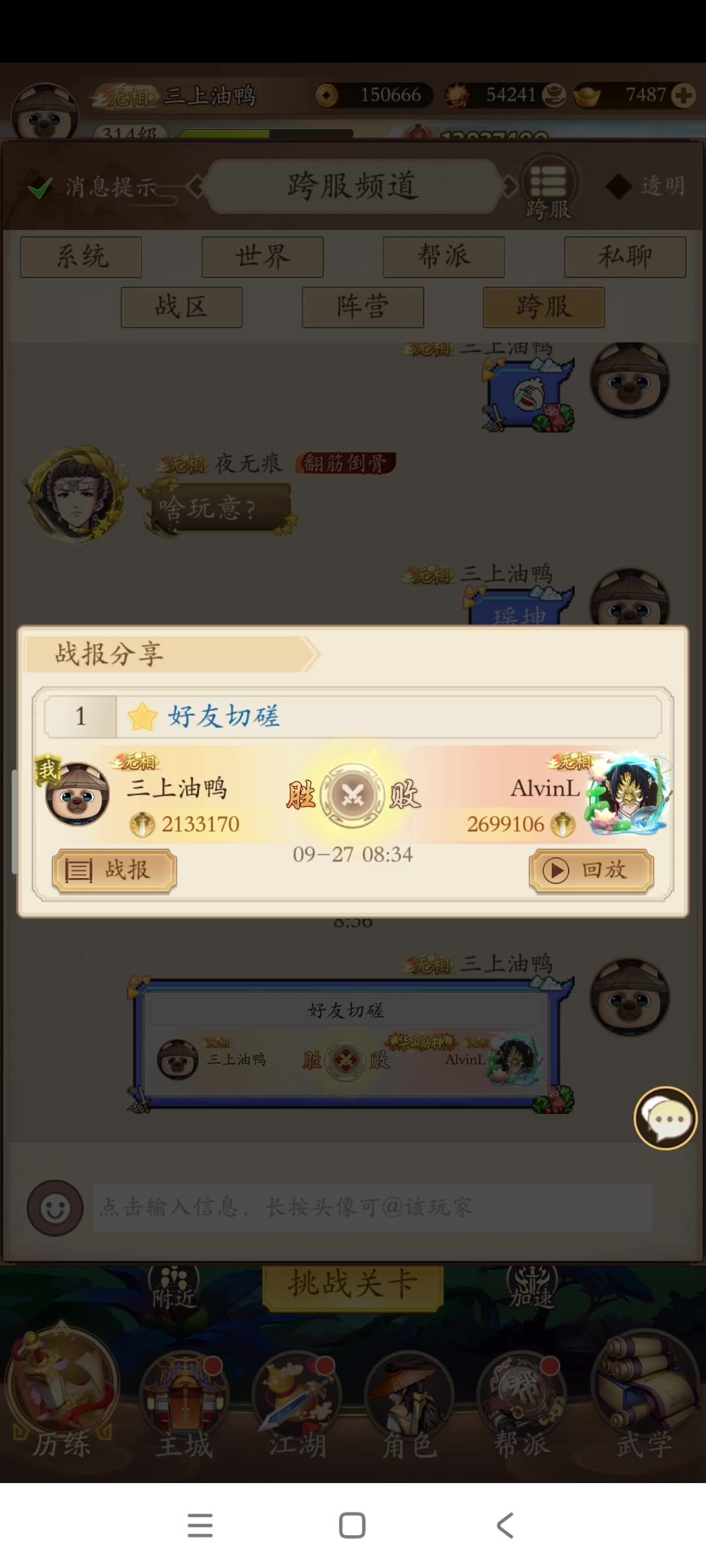Switch to the 世界 channel tab
Viewport: 706px width, 1568px height.
[262, 257]
